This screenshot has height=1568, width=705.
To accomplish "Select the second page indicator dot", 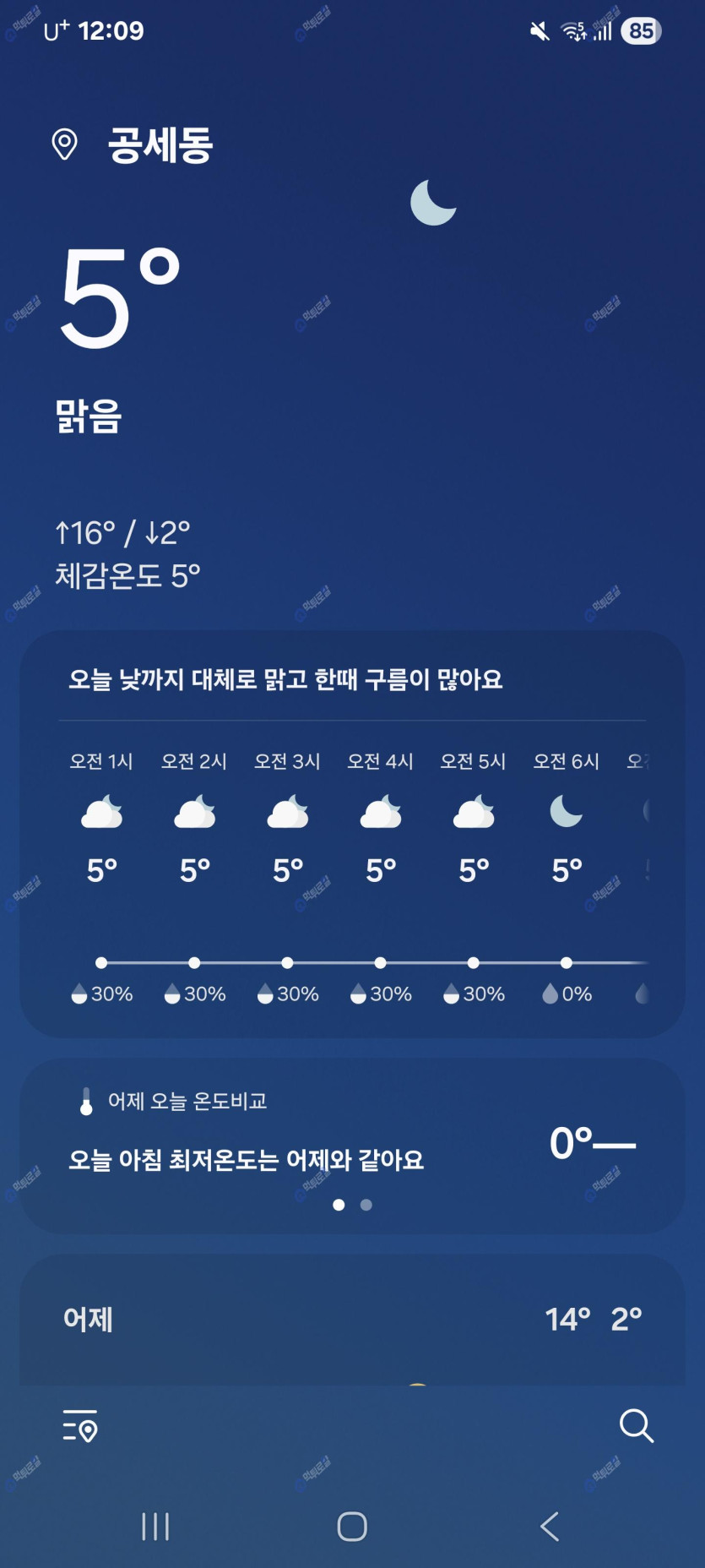I will 366,1205.
